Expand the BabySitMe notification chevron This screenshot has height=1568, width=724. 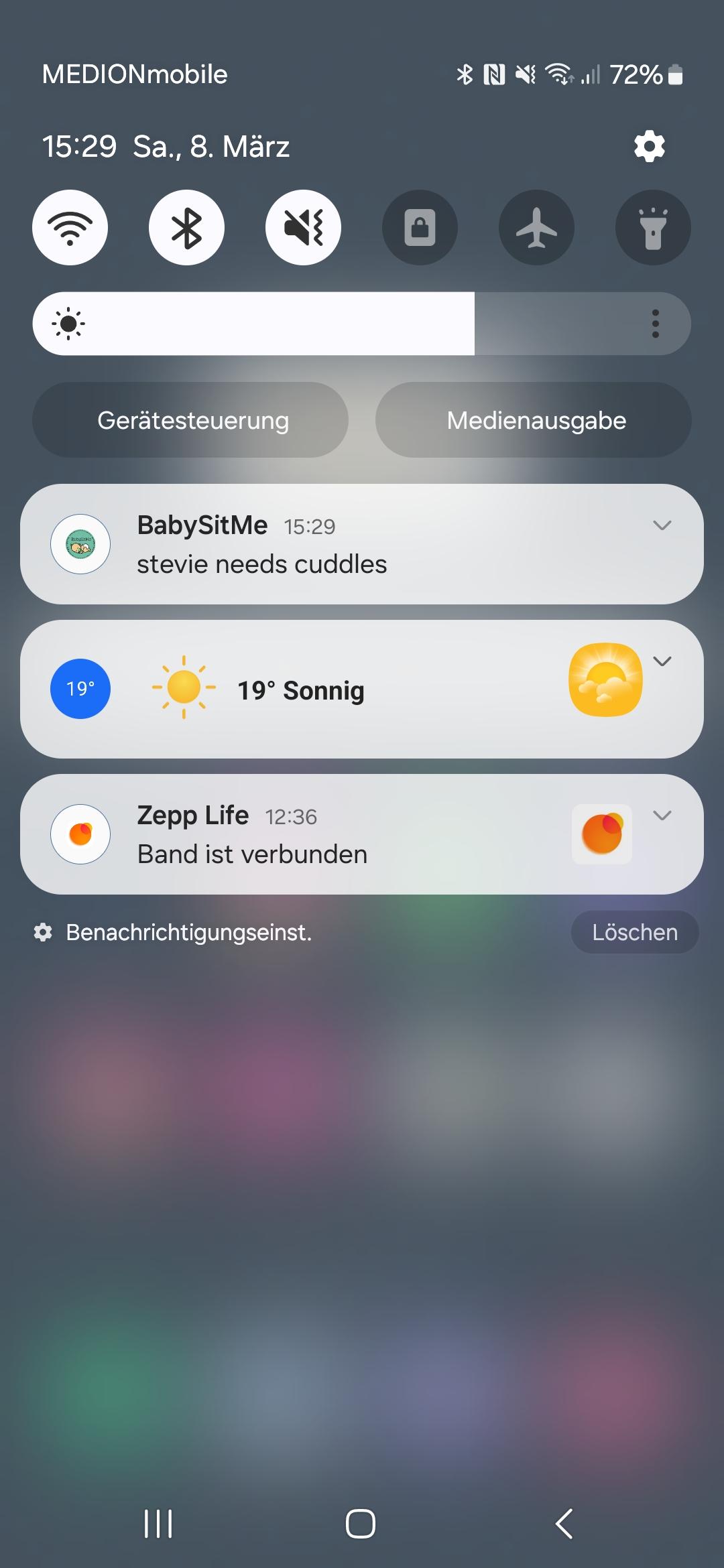(x=662, y=525)
